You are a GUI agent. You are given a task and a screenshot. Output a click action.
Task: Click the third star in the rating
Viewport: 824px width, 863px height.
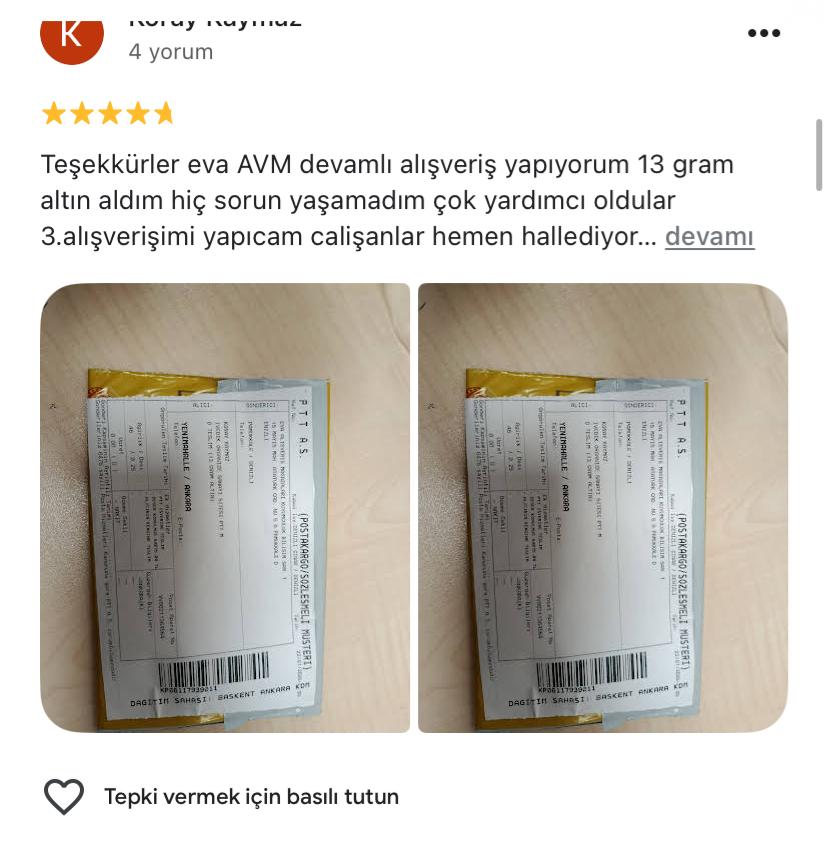point(108,113)
